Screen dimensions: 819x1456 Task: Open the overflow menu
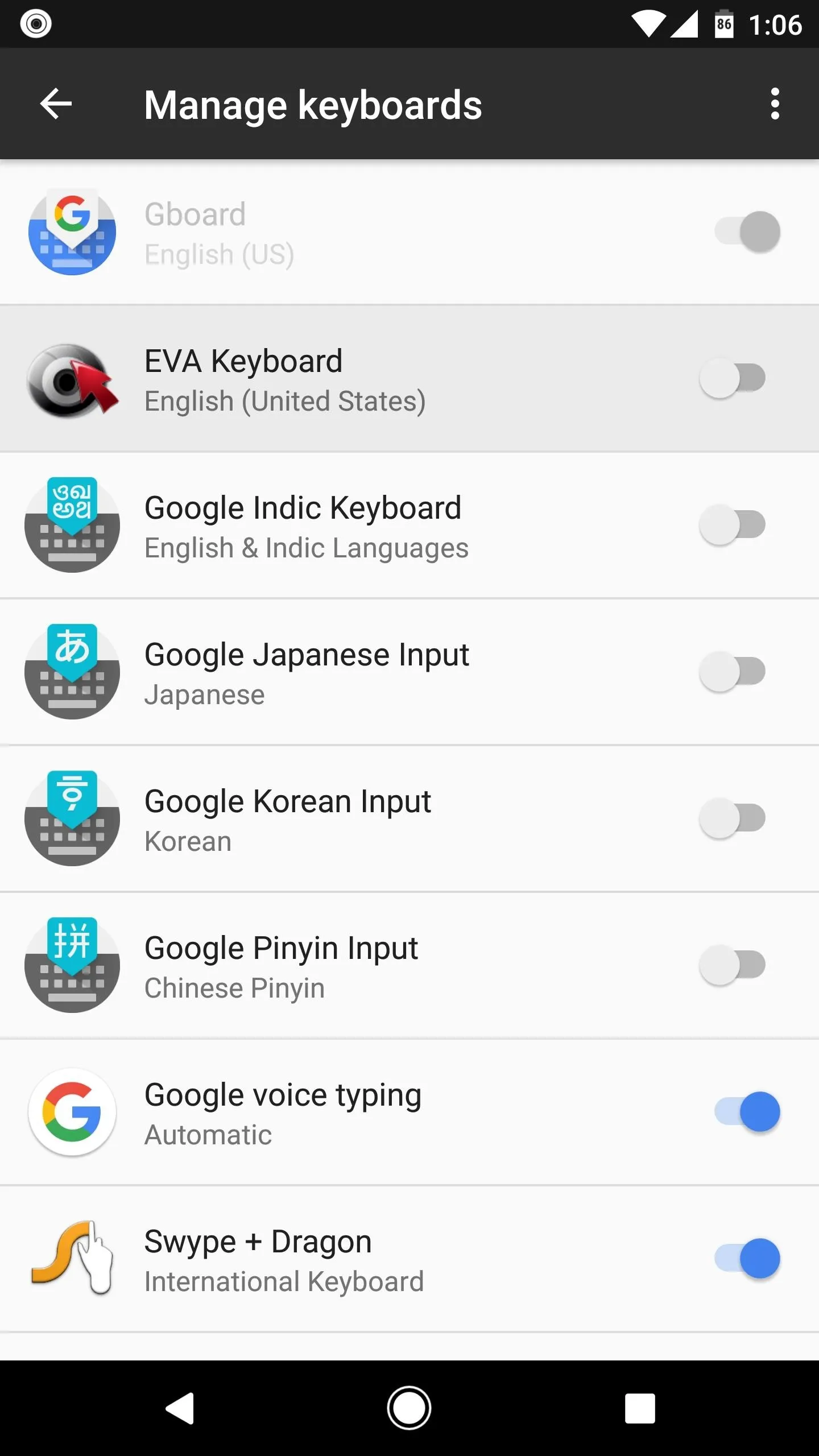(x=775, y=104)
